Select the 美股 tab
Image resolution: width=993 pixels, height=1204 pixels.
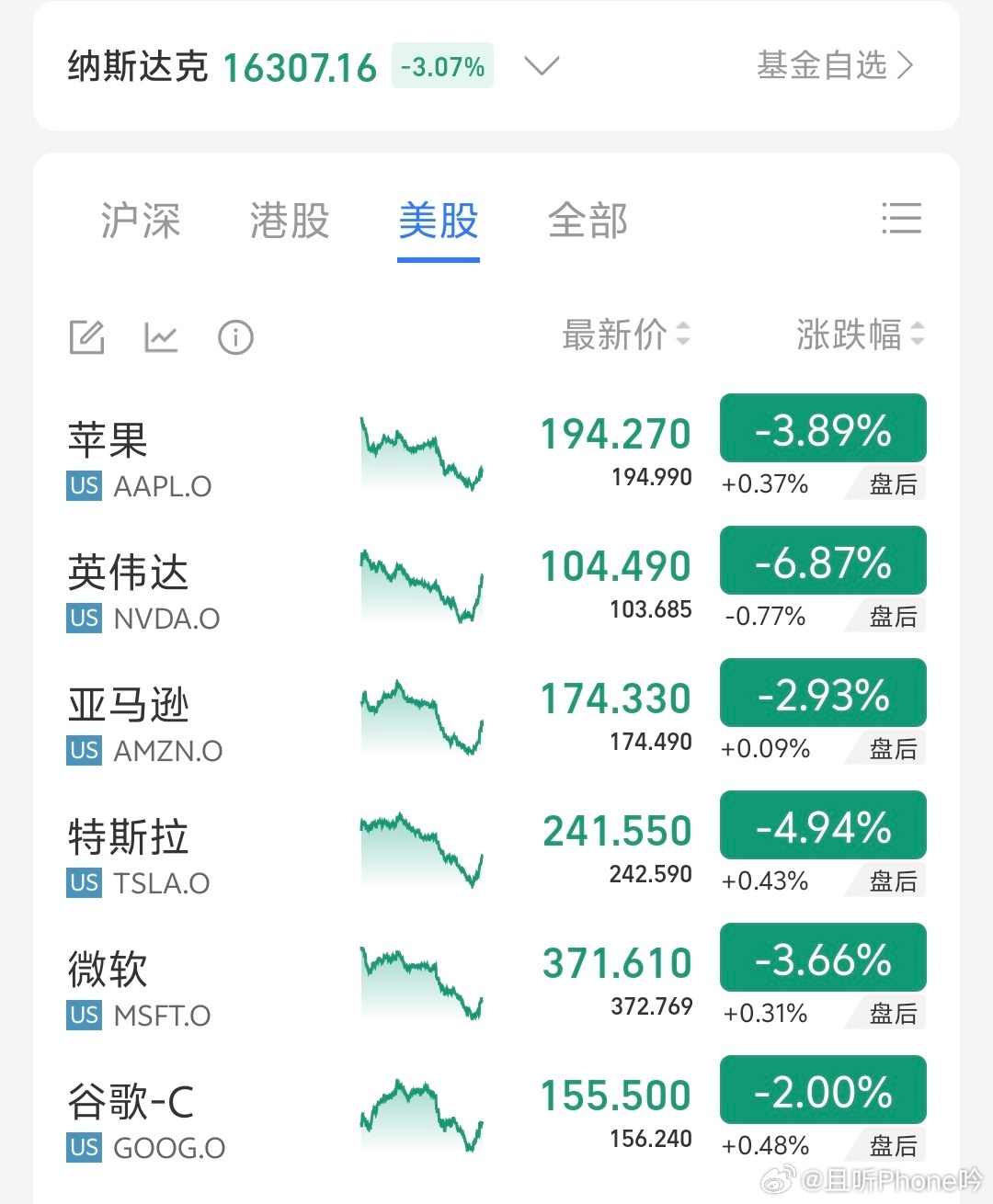pyautogui.click(x=439, y=221)
